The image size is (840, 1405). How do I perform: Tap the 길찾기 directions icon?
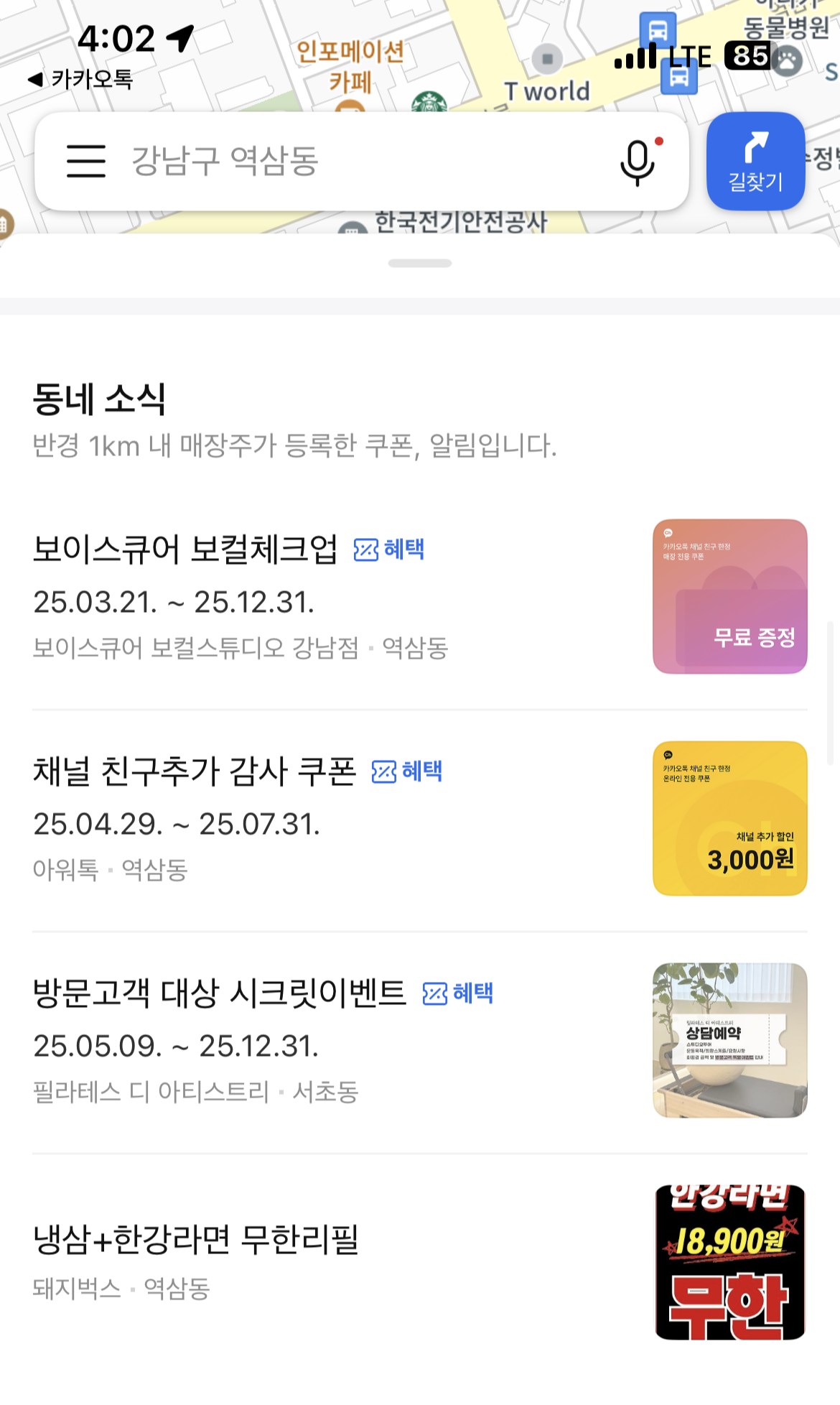click(x=755, y=161)
